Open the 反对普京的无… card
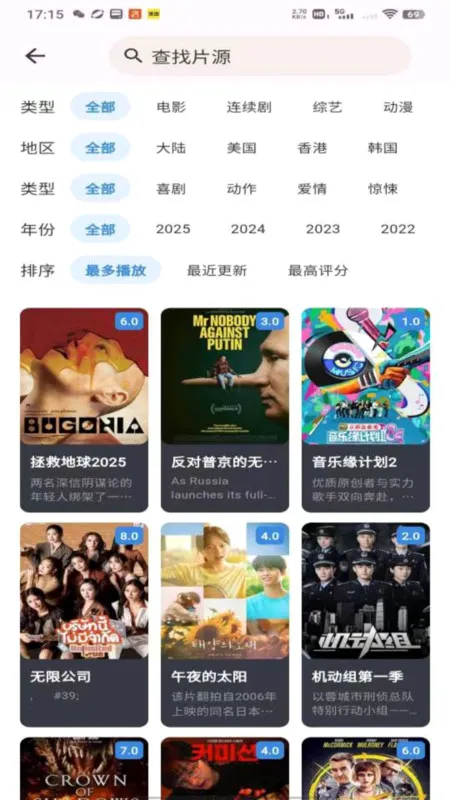Screen dimensions: 450x800 tap(225, 410)
